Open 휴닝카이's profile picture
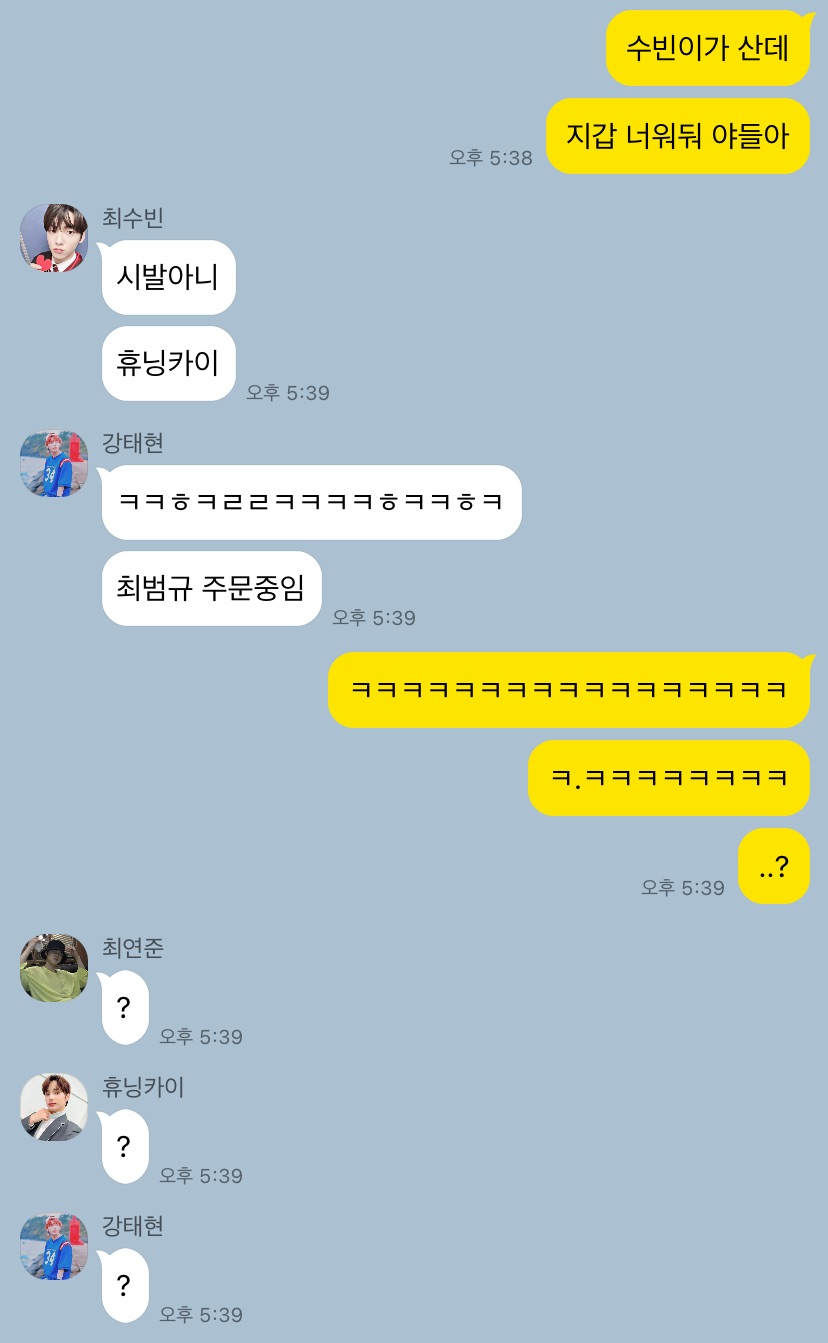 coord(54,1107)
